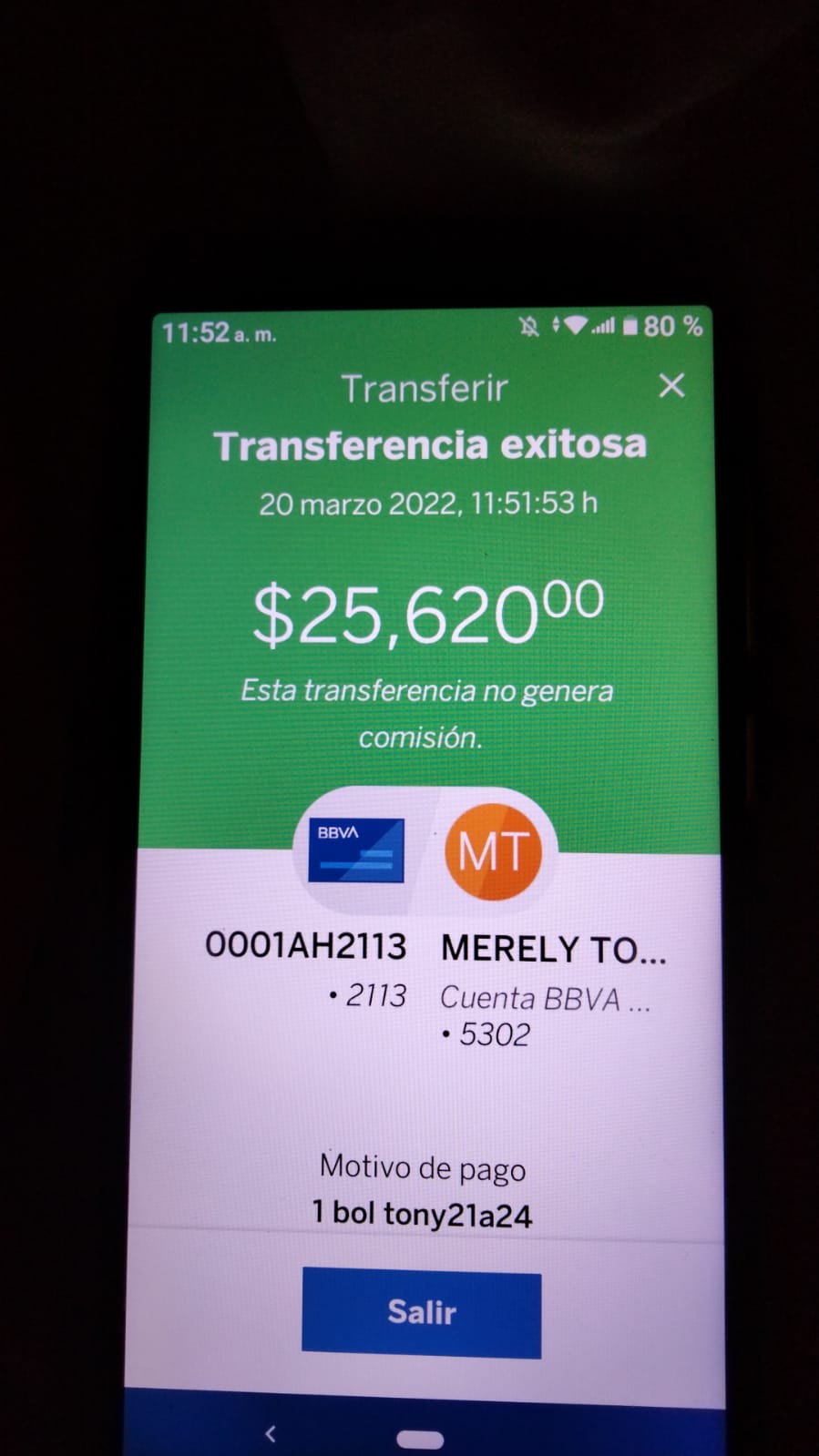Tap the Salir button

(422, 1312)
